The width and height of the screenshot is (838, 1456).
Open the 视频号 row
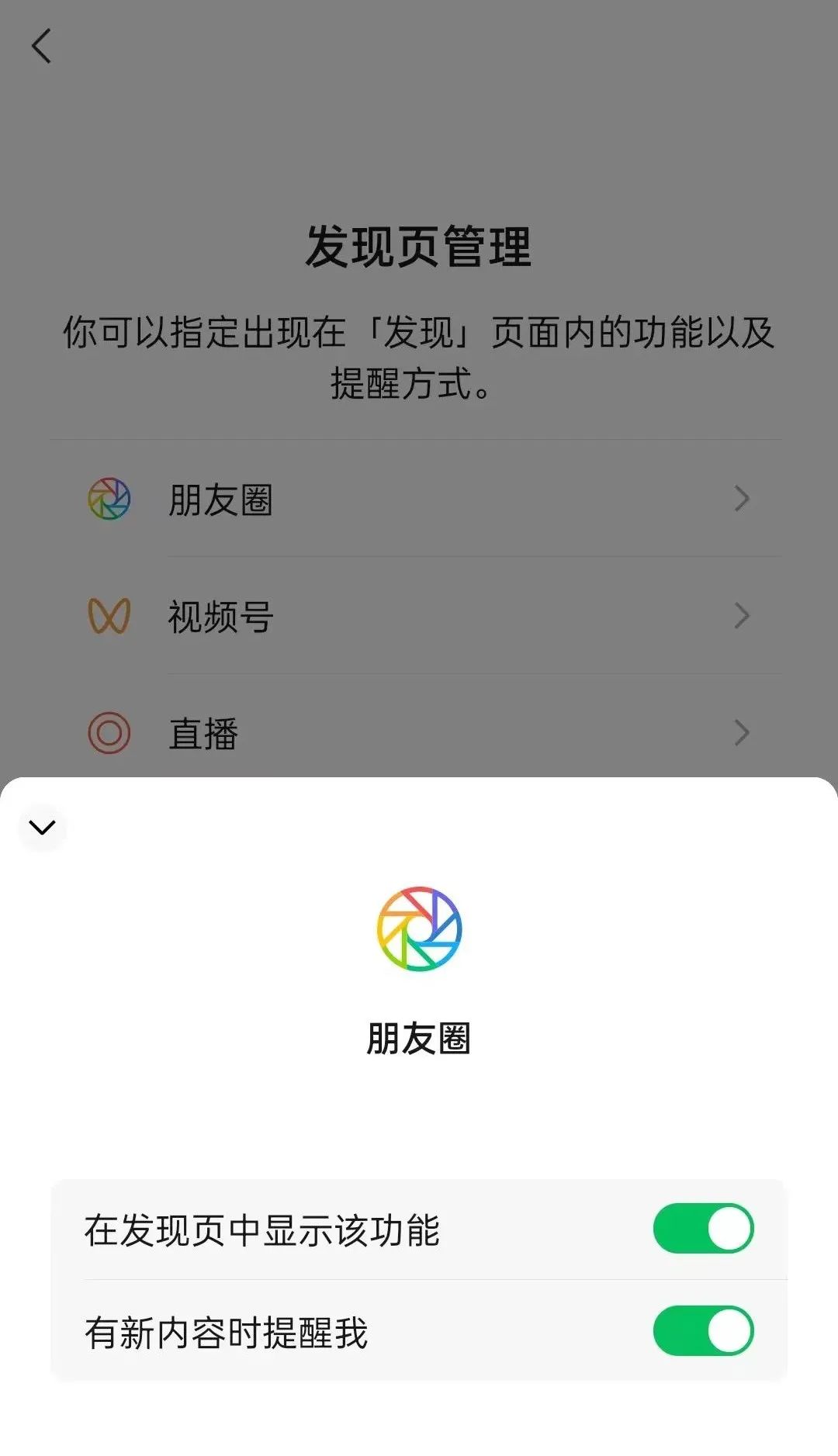click(x=419, y=617)
